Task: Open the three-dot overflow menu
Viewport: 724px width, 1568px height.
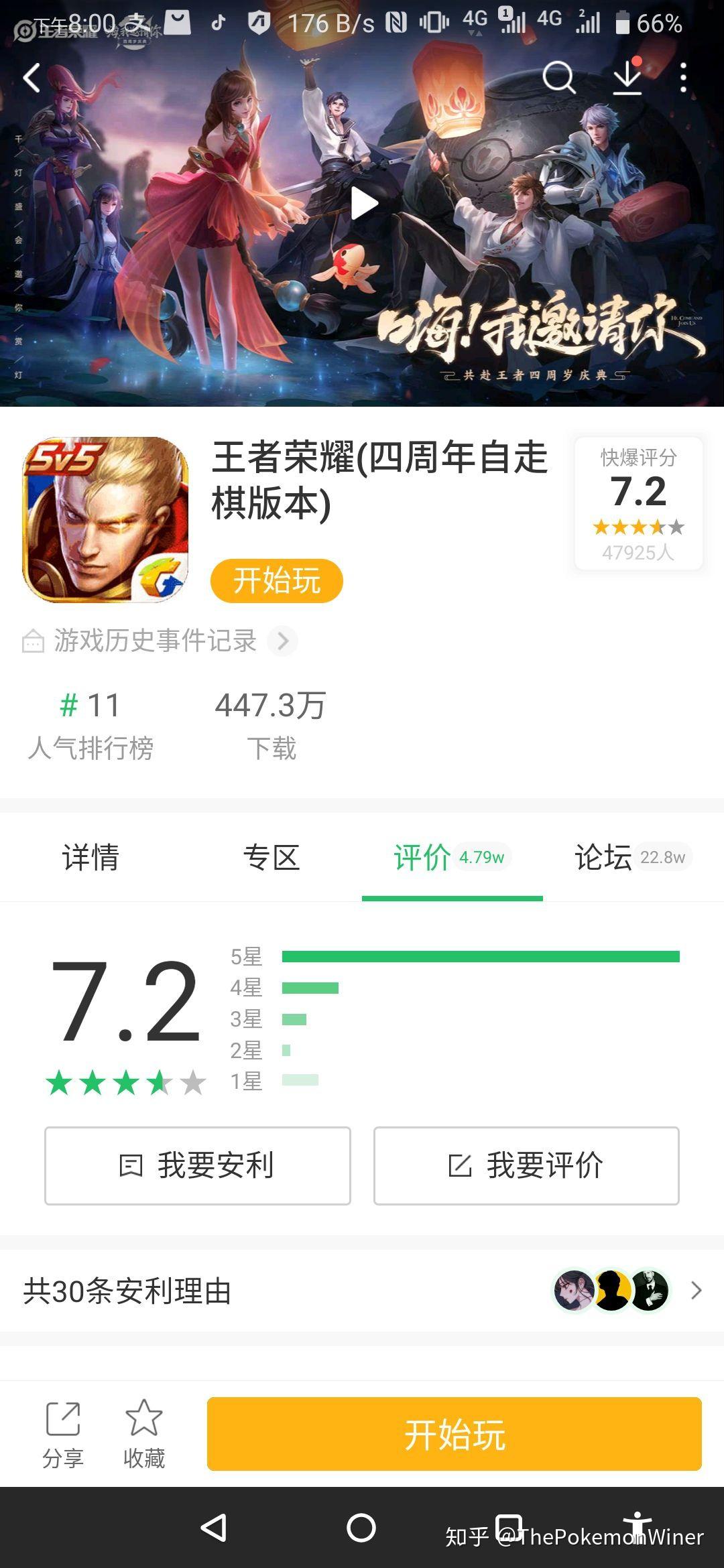Action: point(682,78)
